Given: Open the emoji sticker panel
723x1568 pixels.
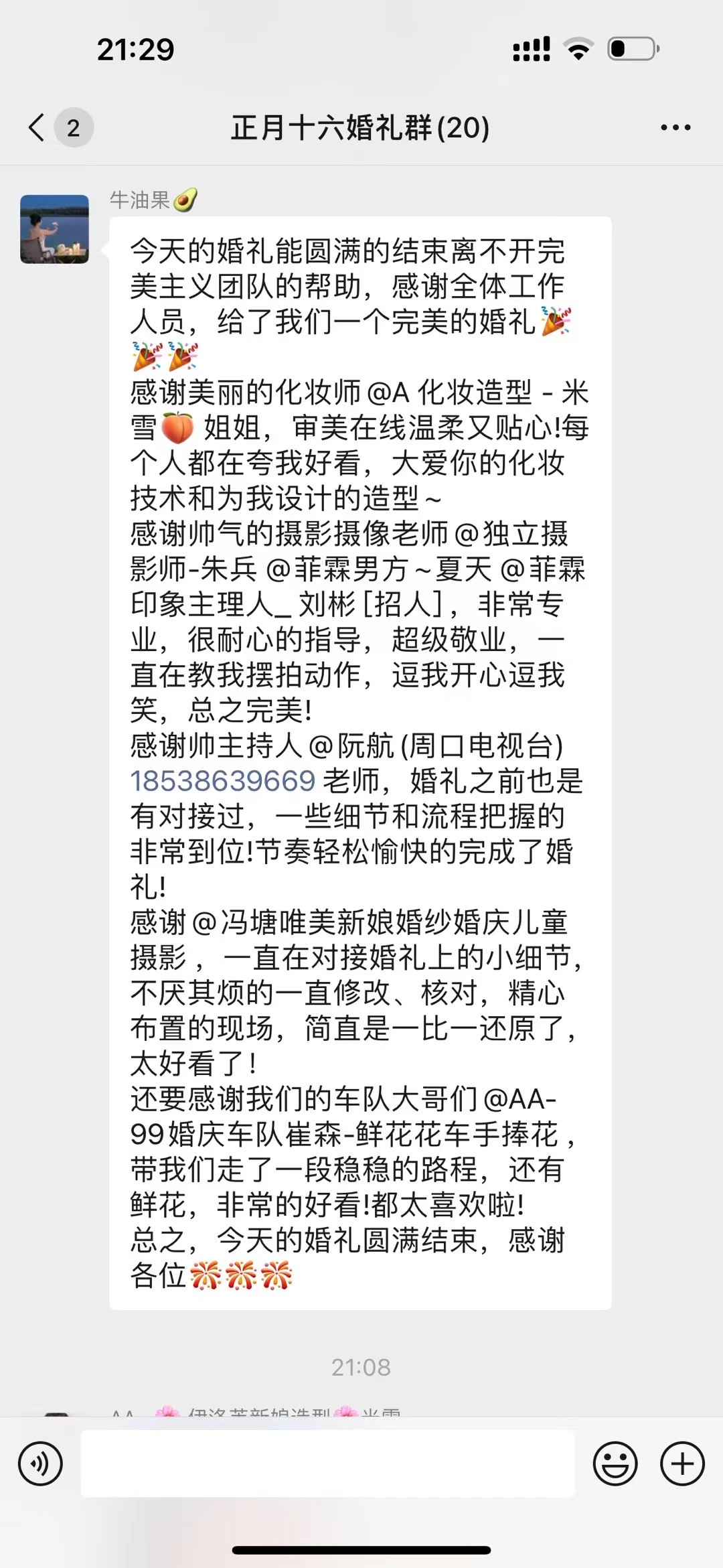Looking at the screenshot, I should tap(615, 1464).
